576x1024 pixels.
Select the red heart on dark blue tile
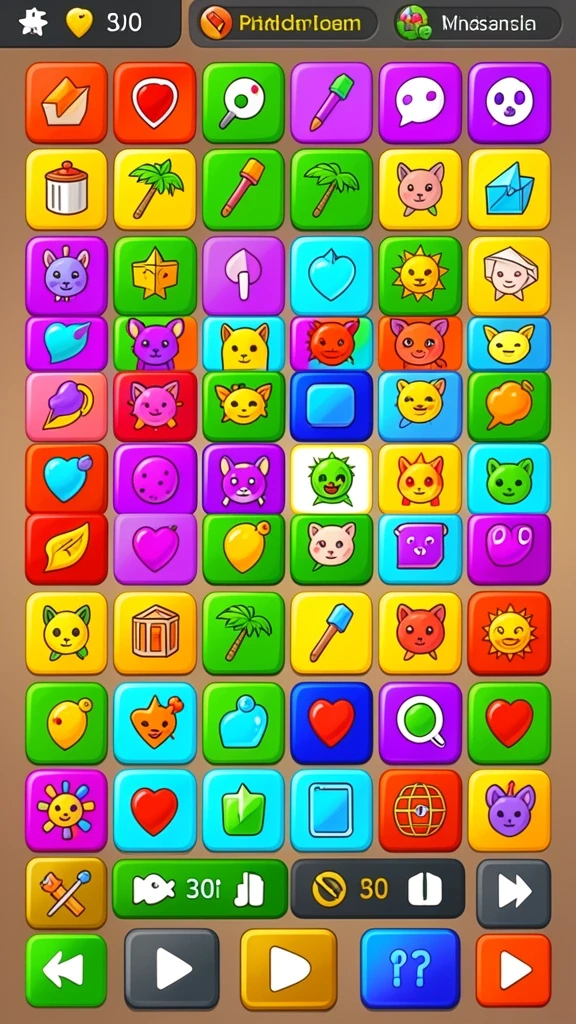pyautogui.click(x=331, y=723)
